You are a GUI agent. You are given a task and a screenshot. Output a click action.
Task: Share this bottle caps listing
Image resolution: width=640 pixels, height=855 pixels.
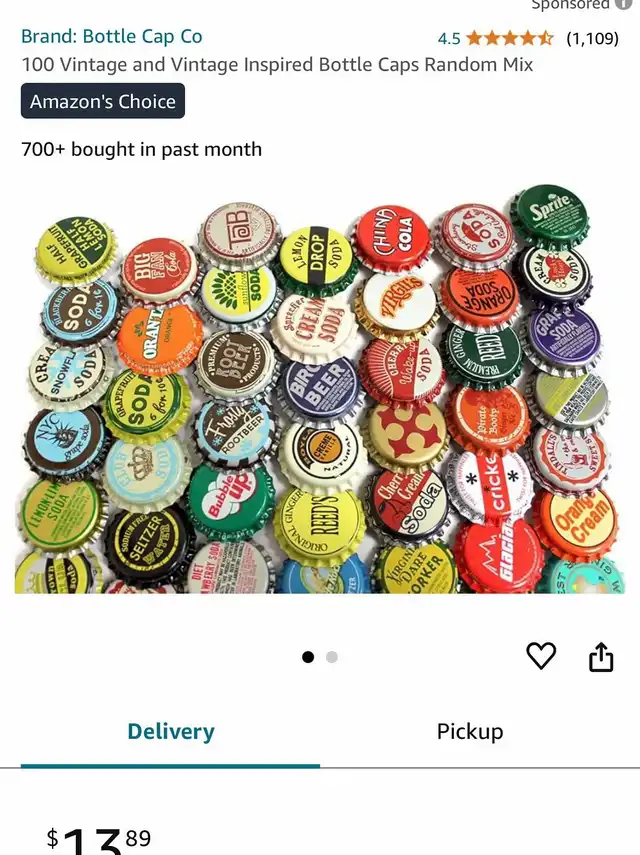point(601,656)
